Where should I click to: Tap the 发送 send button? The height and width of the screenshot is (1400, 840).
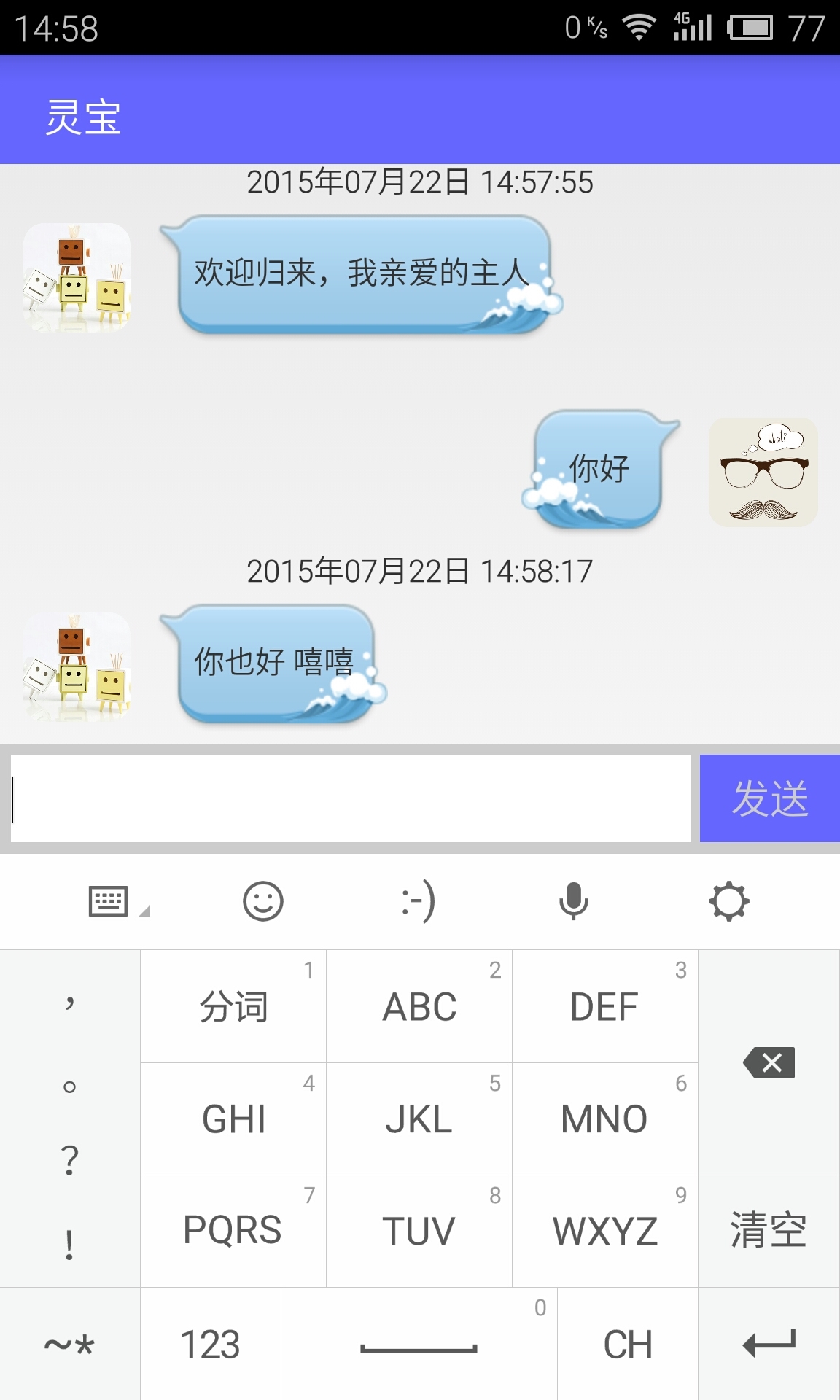(x=769, y=798)
